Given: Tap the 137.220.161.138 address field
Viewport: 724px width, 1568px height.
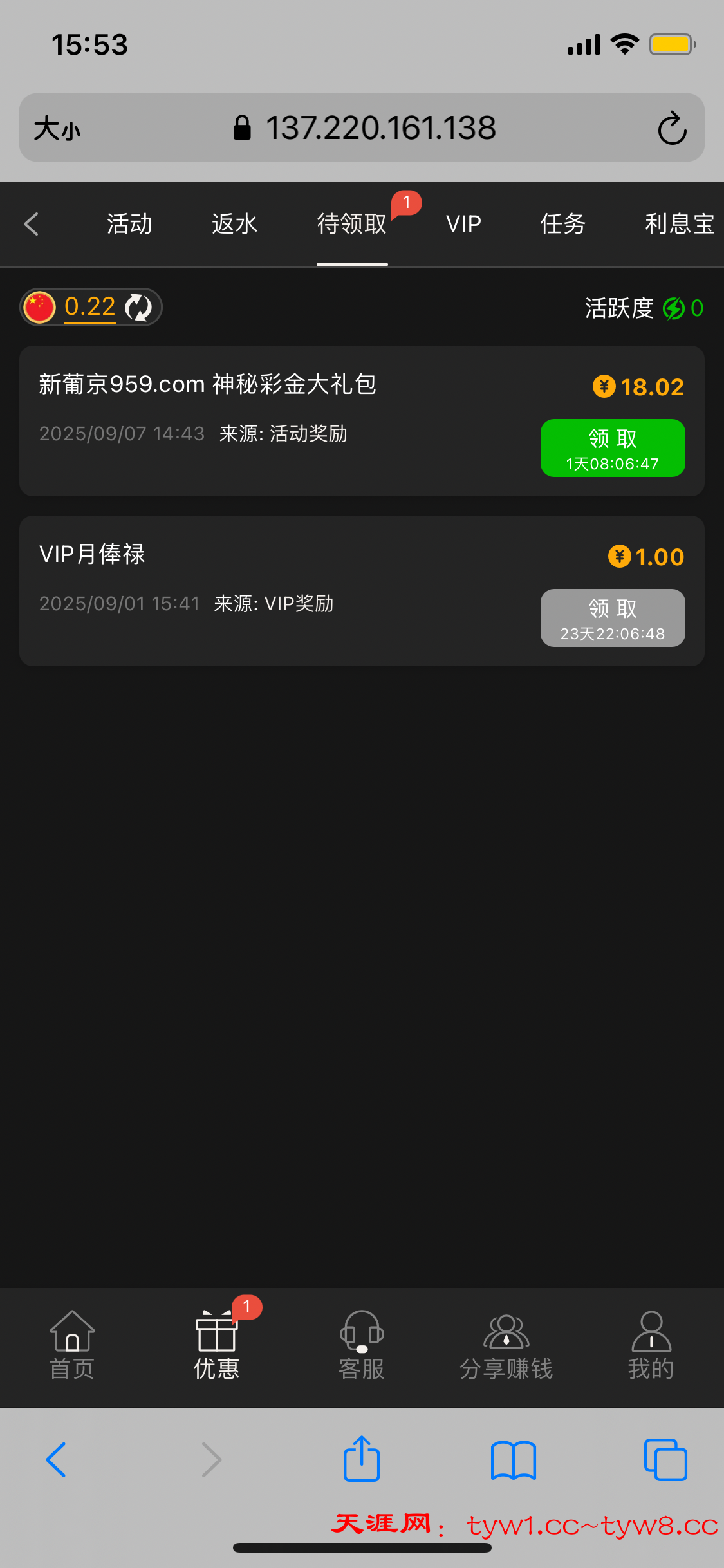Looking at the screenshot, I should (x=380, y=128).
